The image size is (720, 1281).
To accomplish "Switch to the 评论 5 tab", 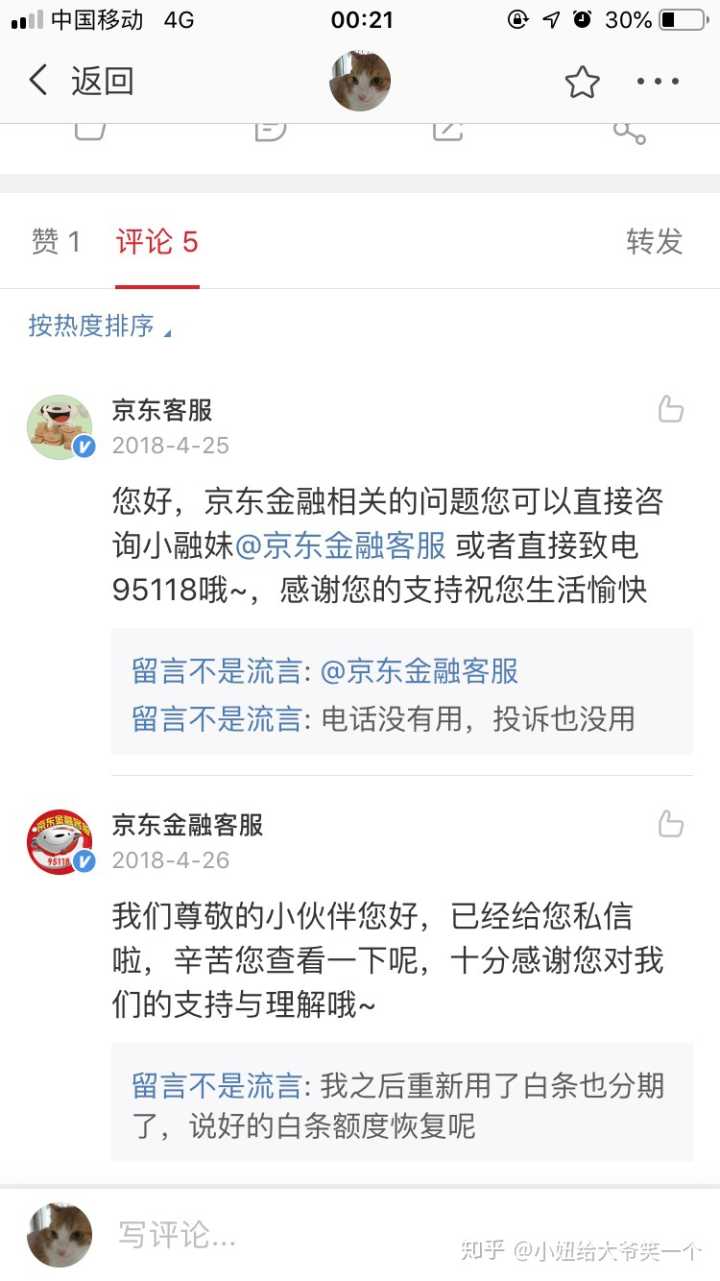I will coord(157,241).
